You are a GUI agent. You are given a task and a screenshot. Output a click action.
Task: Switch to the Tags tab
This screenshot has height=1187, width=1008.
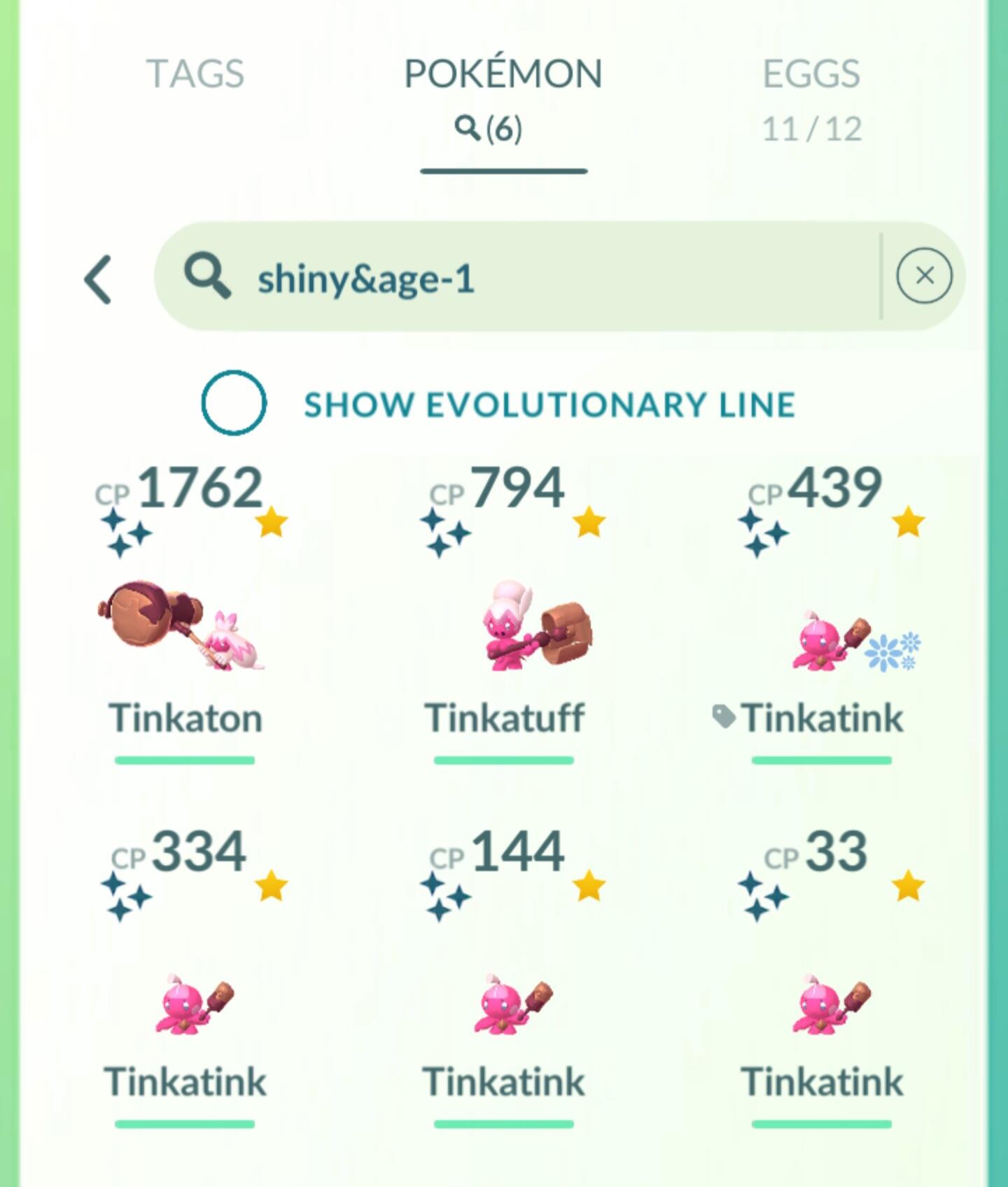pyautogui.click(x=195, y=74)
